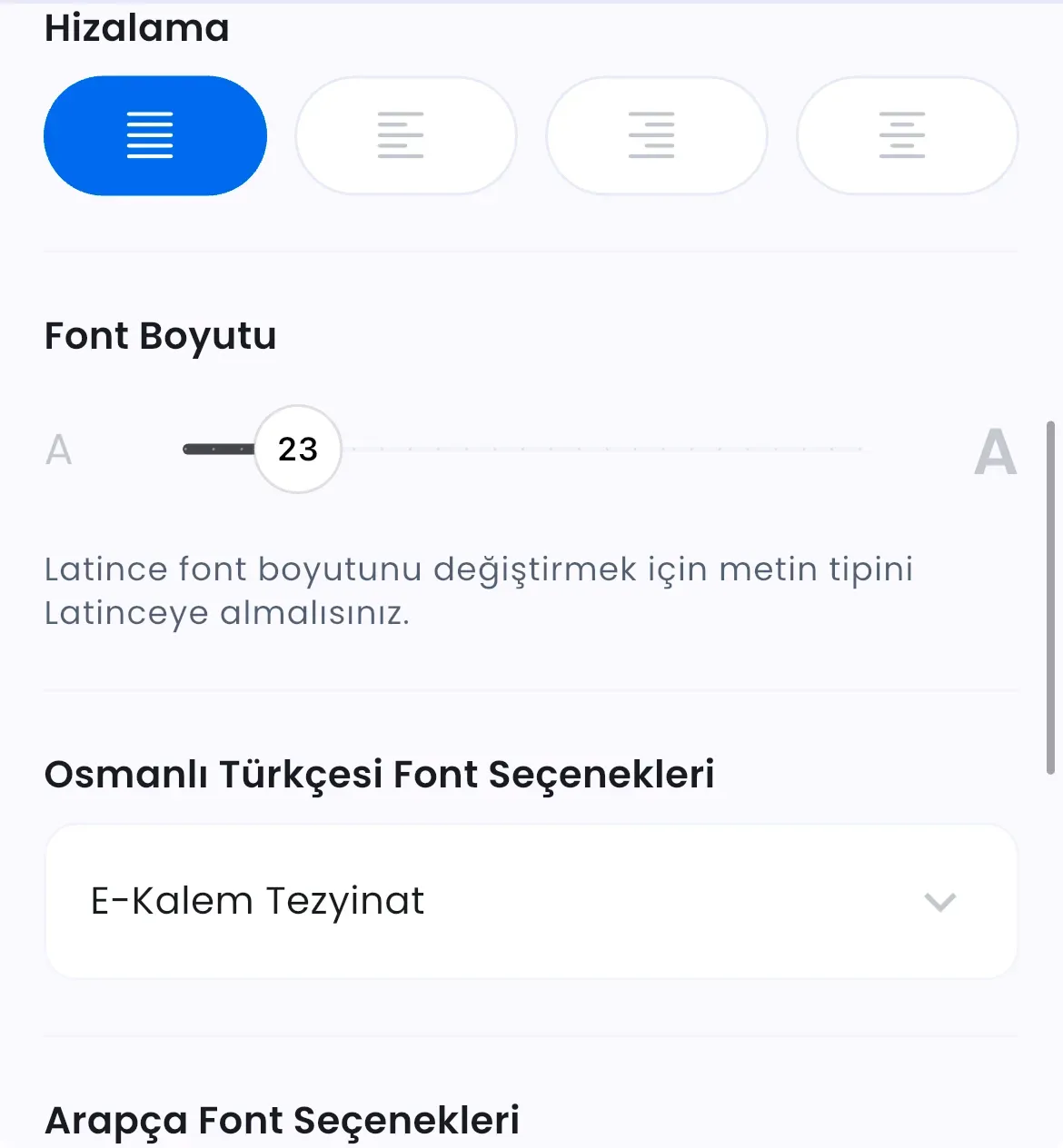Click the slider handle showing 23
This screenshot has height=1148, width=1063.
(x=297, y=450)
